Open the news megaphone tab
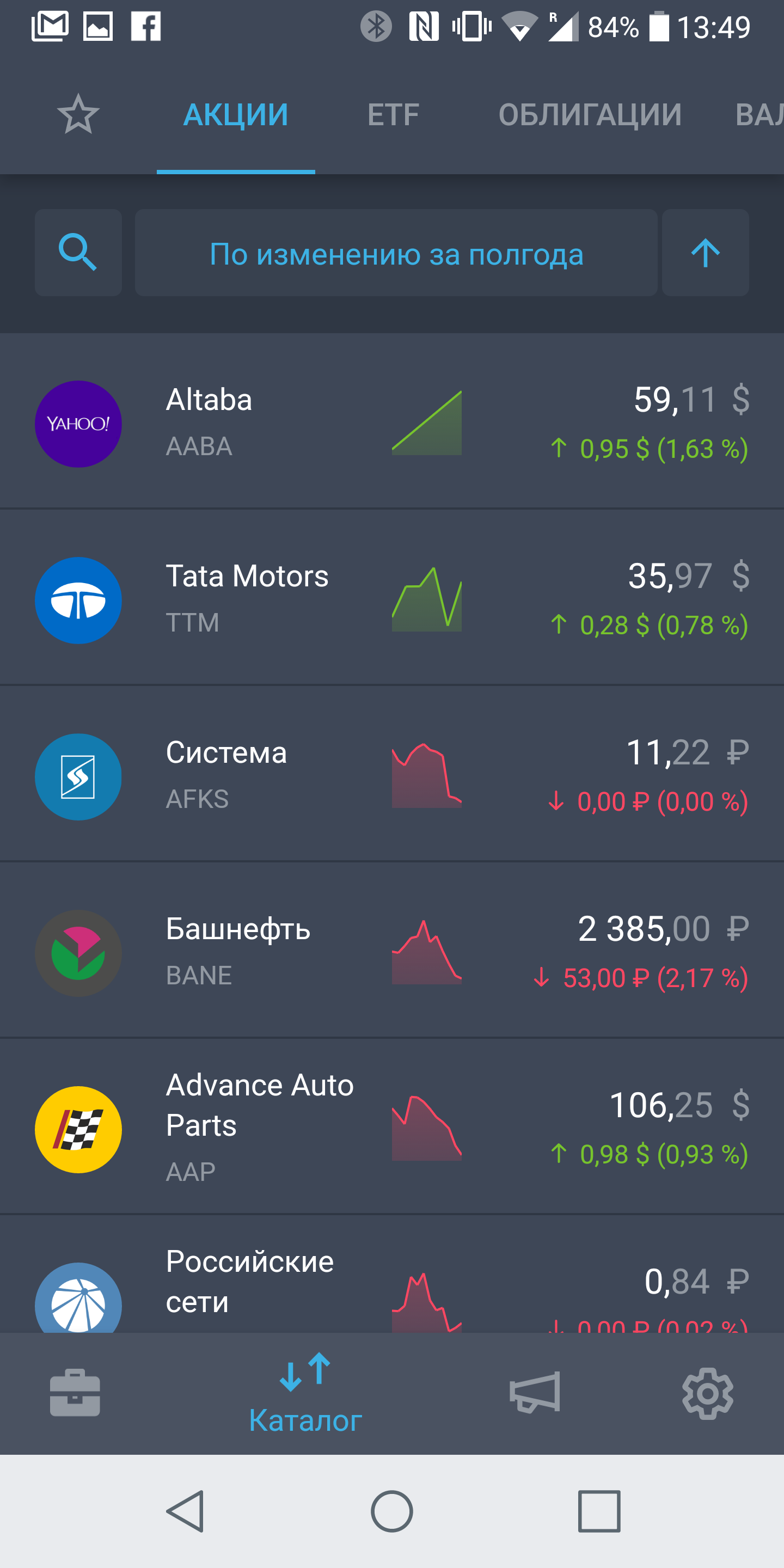The height and width of the screenshot is (1568, 784). [535, 1393]
